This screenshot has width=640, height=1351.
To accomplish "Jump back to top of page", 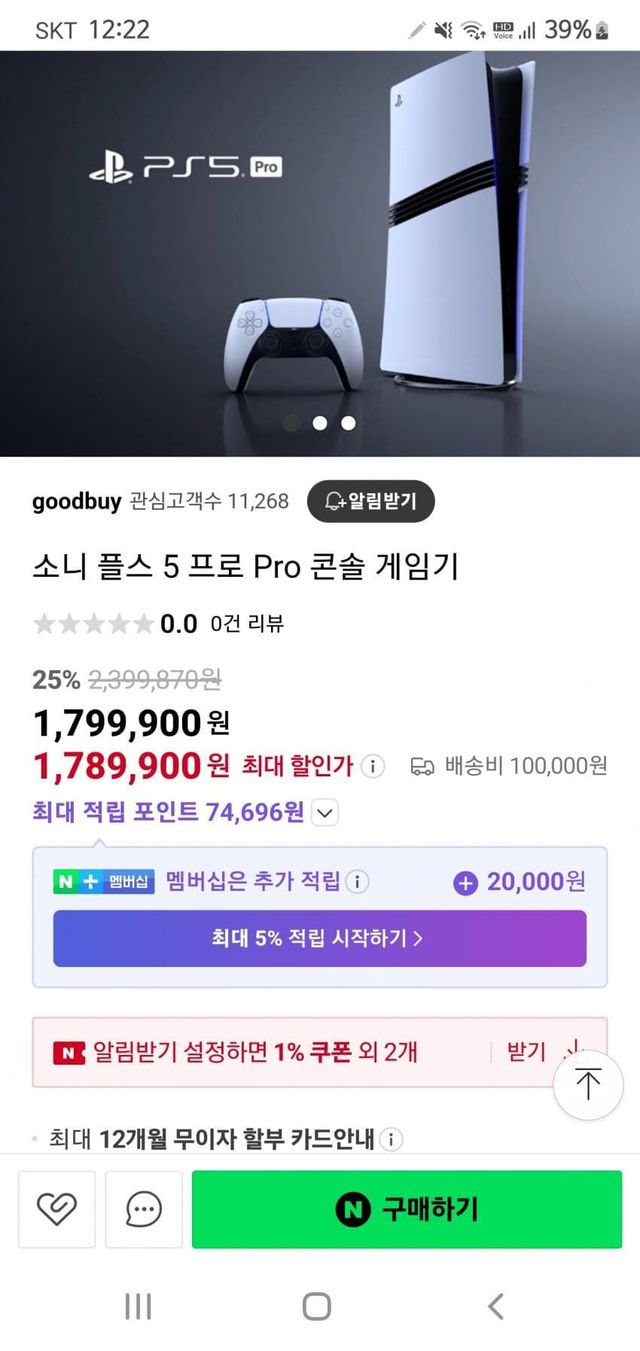I will 588,1084.
